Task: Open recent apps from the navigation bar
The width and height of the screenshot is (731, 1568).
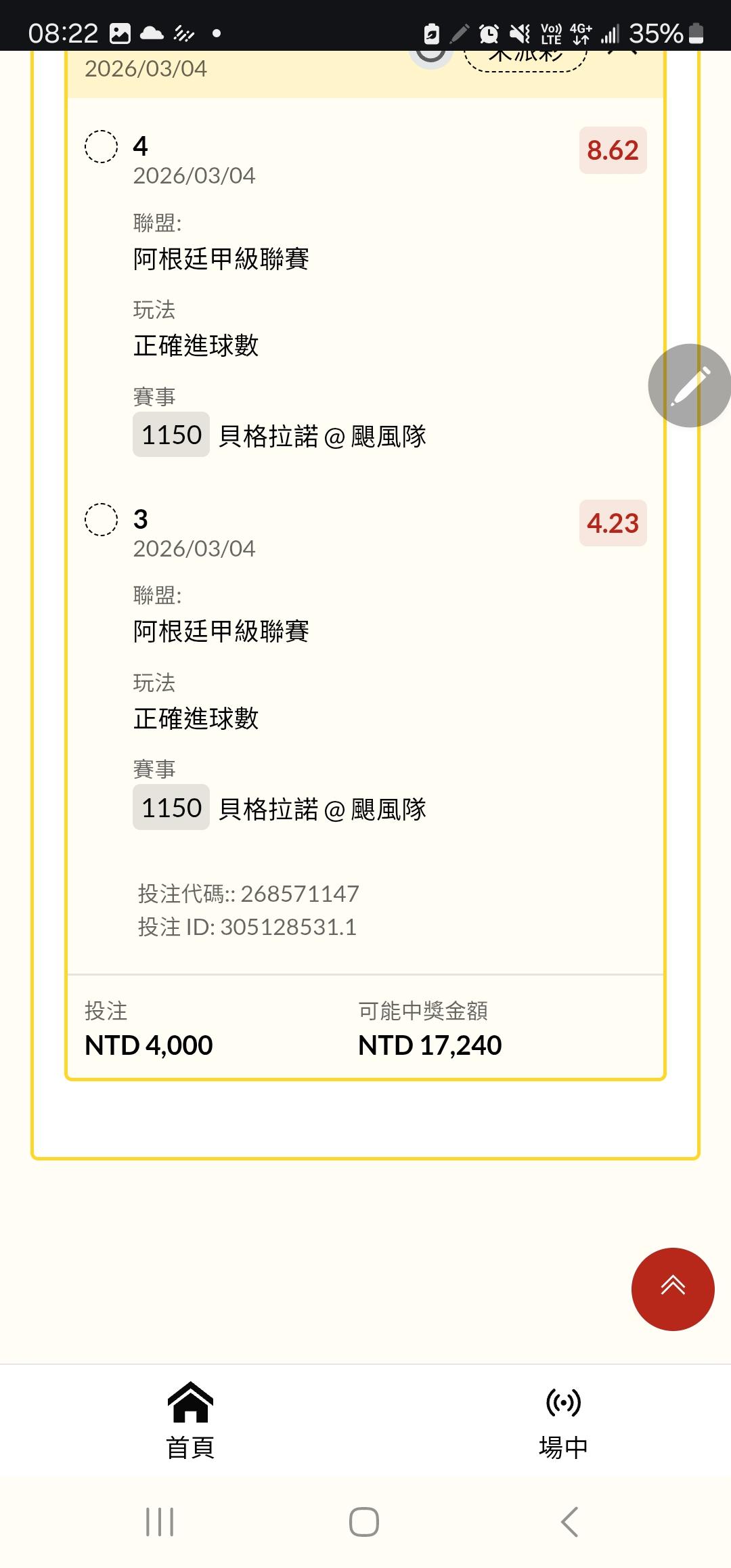Action: [x=160, y=1522]
